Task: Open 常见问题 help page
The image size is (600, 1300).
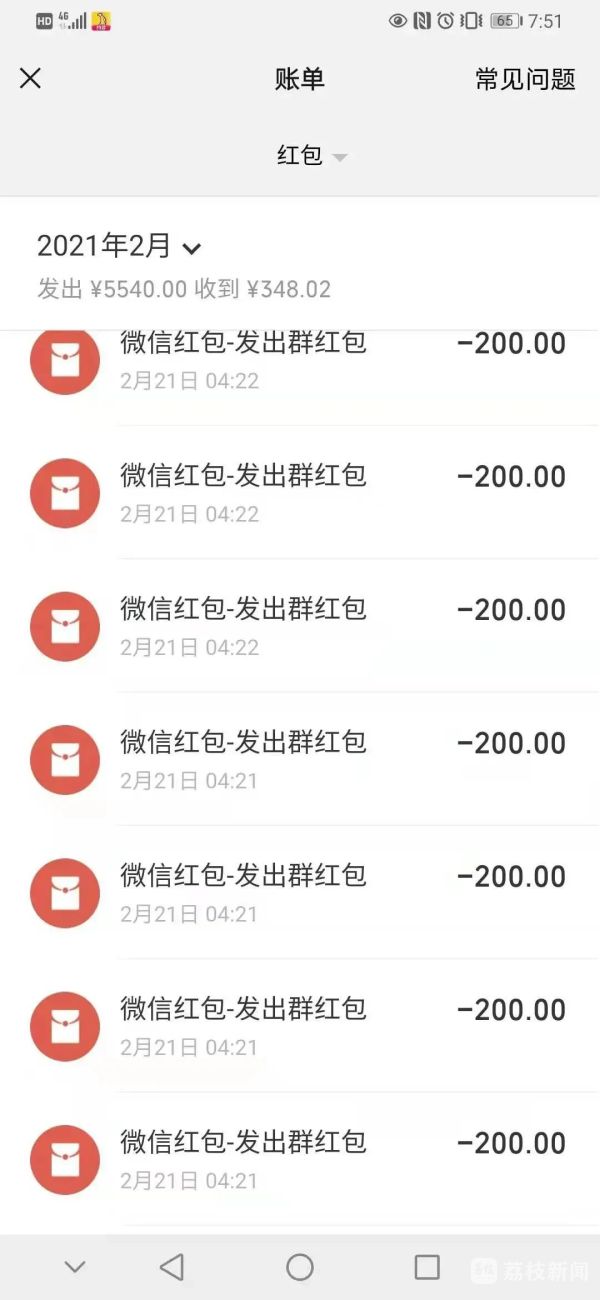Action: (x=525, y=80)
